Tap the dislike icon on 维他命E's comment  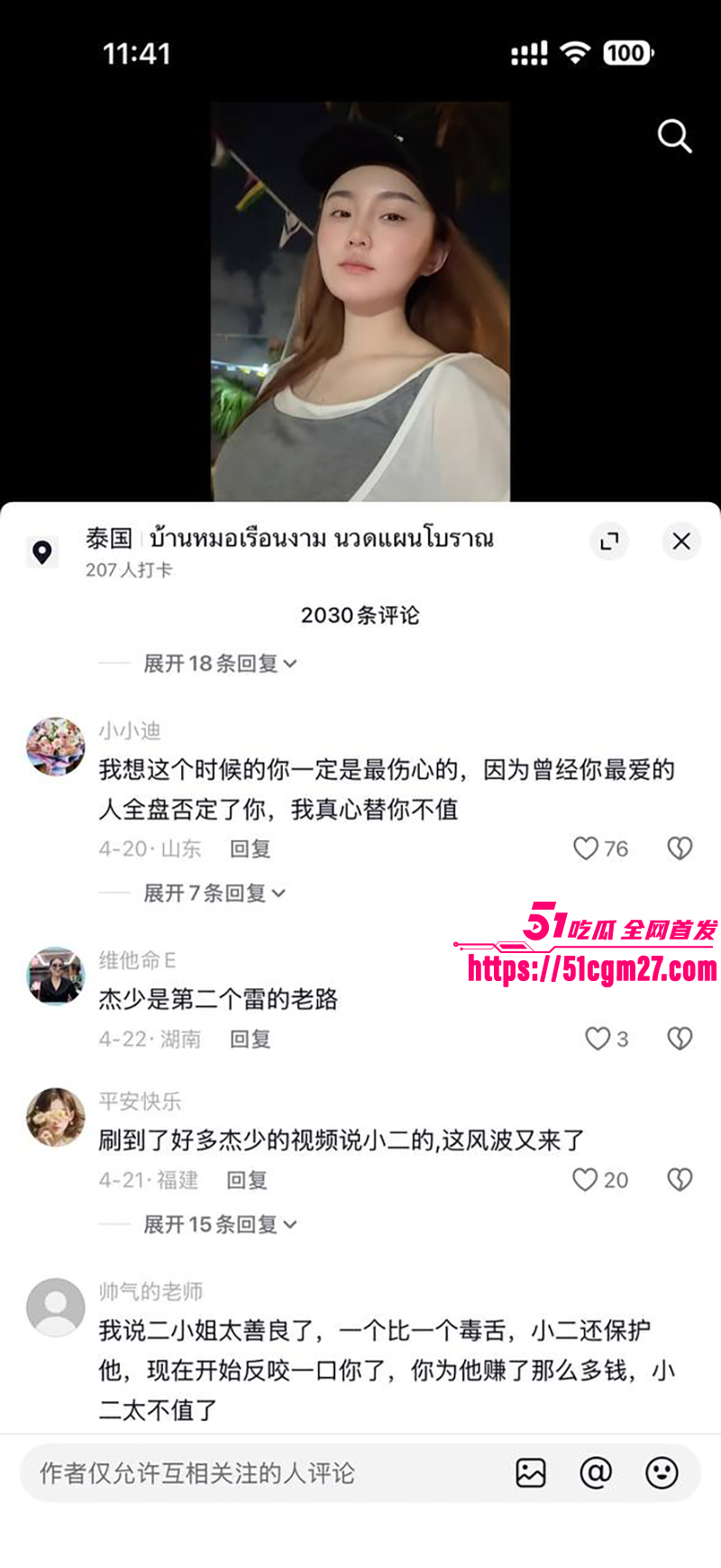(680, 1037)
